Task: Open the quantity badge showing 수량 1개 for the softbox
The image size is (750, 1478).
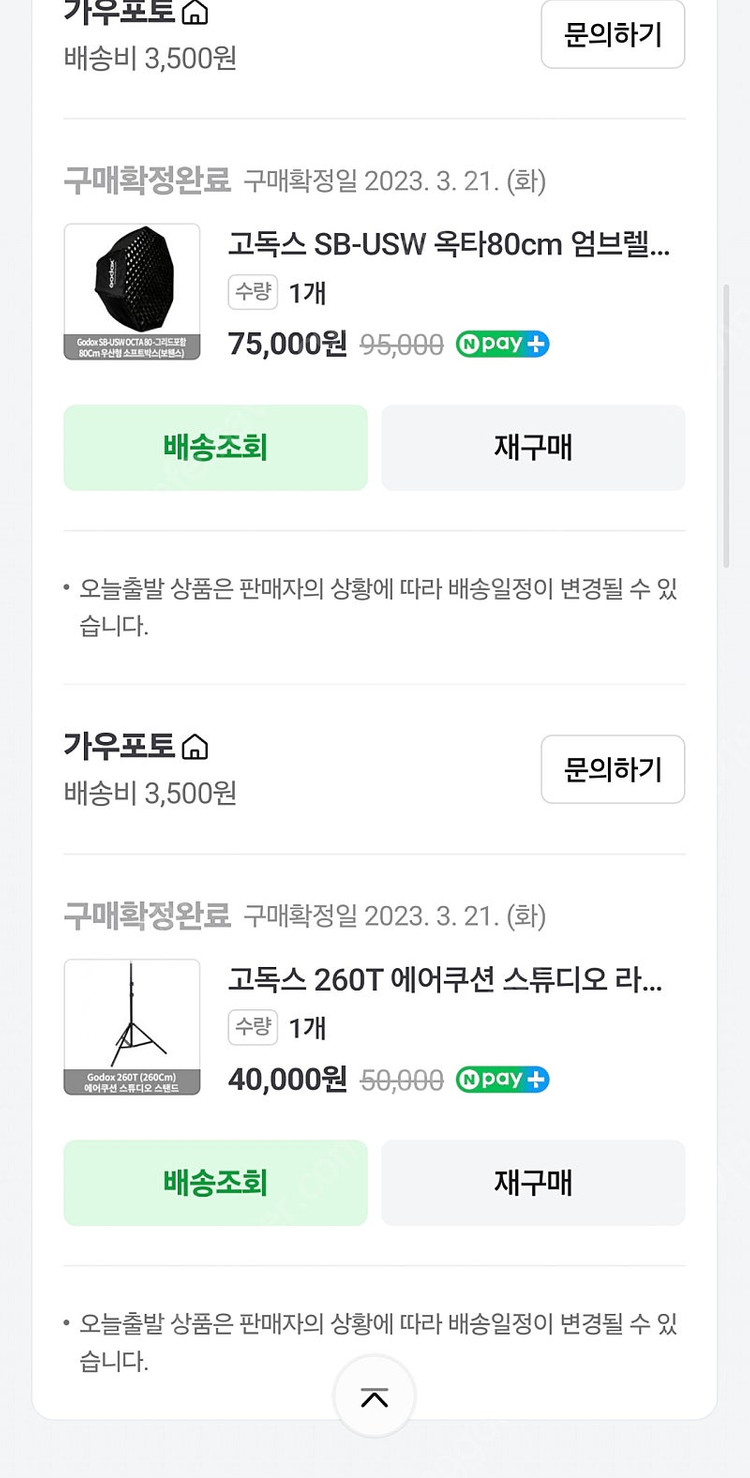Action: [253, 292]
